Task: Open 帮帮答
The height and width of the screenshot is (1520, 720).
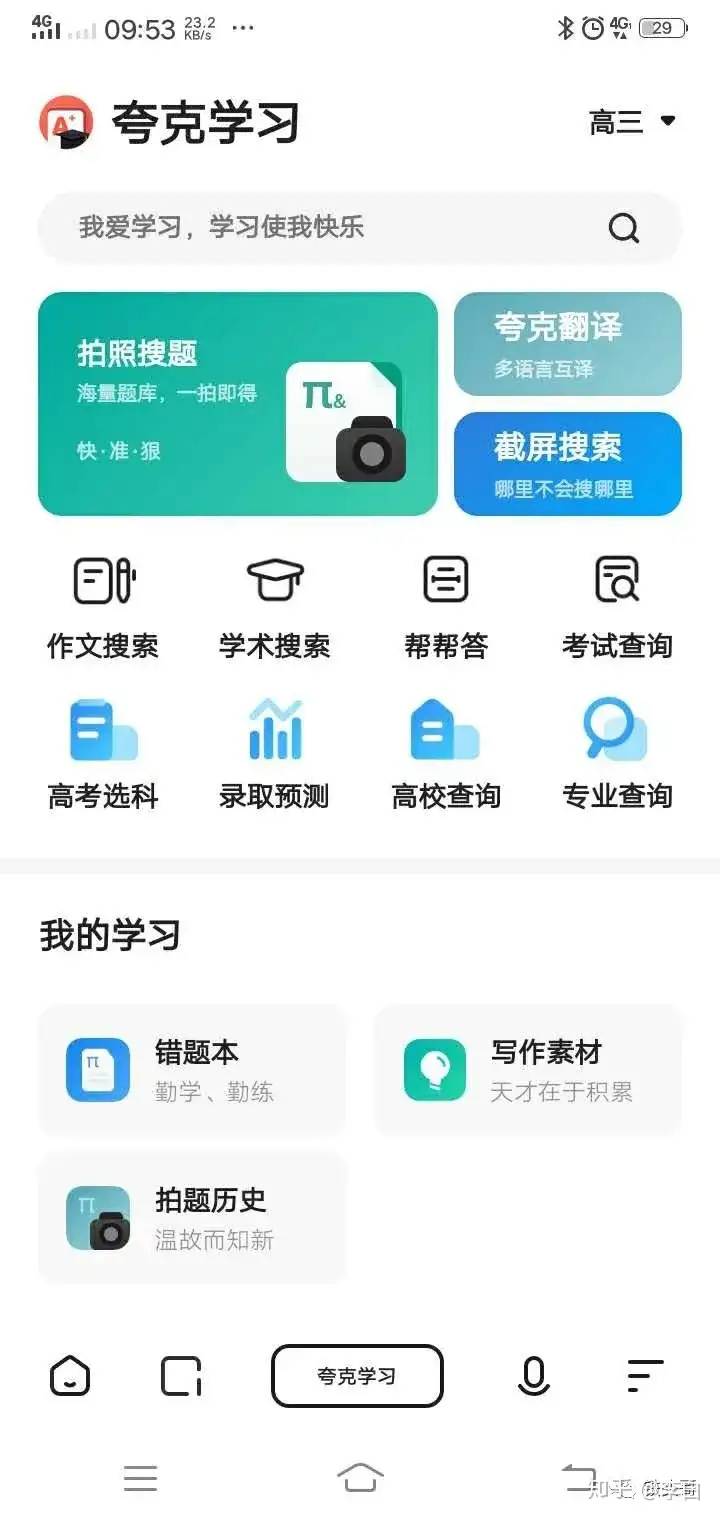Action: tap(446, 607)
